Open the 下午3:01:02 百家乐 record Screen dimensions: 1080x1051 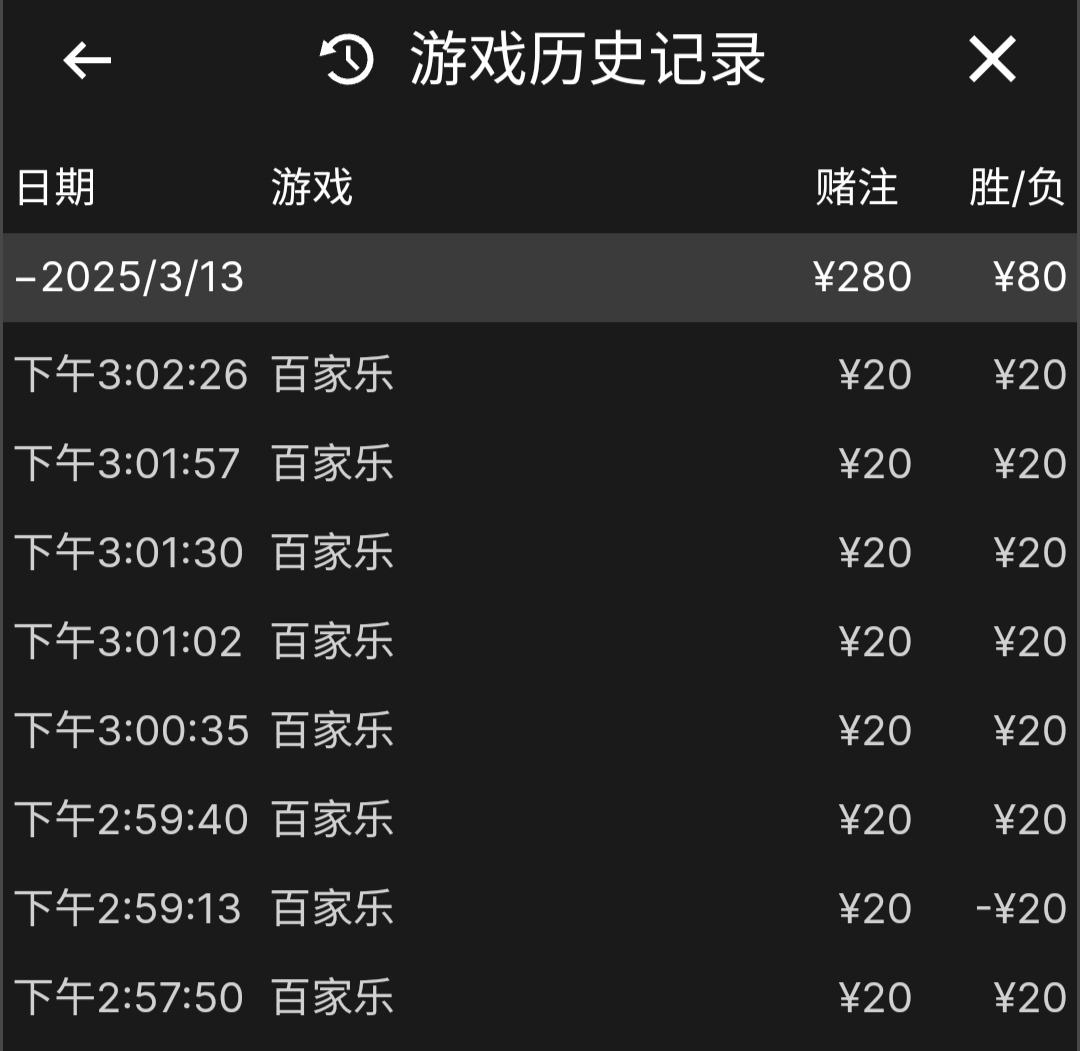point(540,641)
